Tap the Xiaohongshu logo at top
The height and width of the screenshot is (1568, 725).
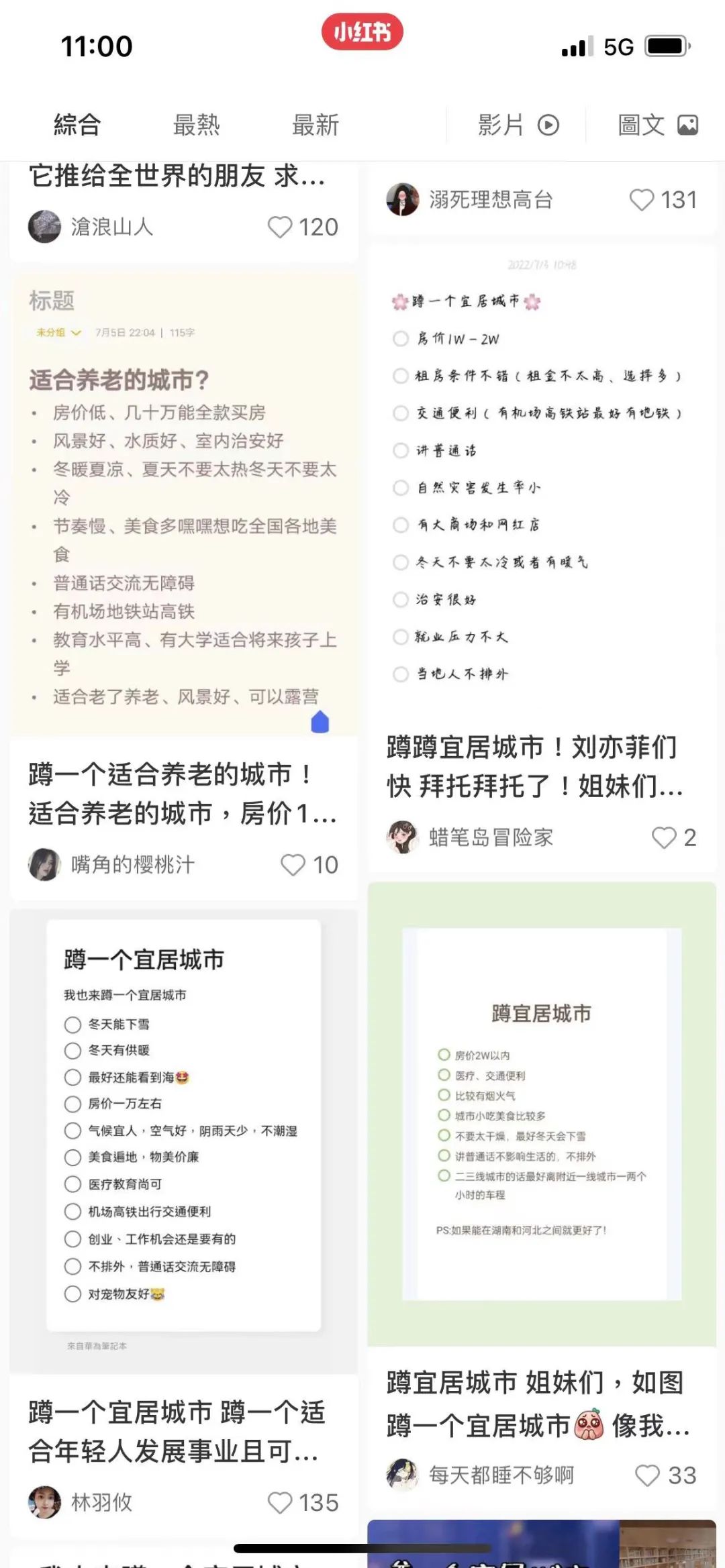362,32
